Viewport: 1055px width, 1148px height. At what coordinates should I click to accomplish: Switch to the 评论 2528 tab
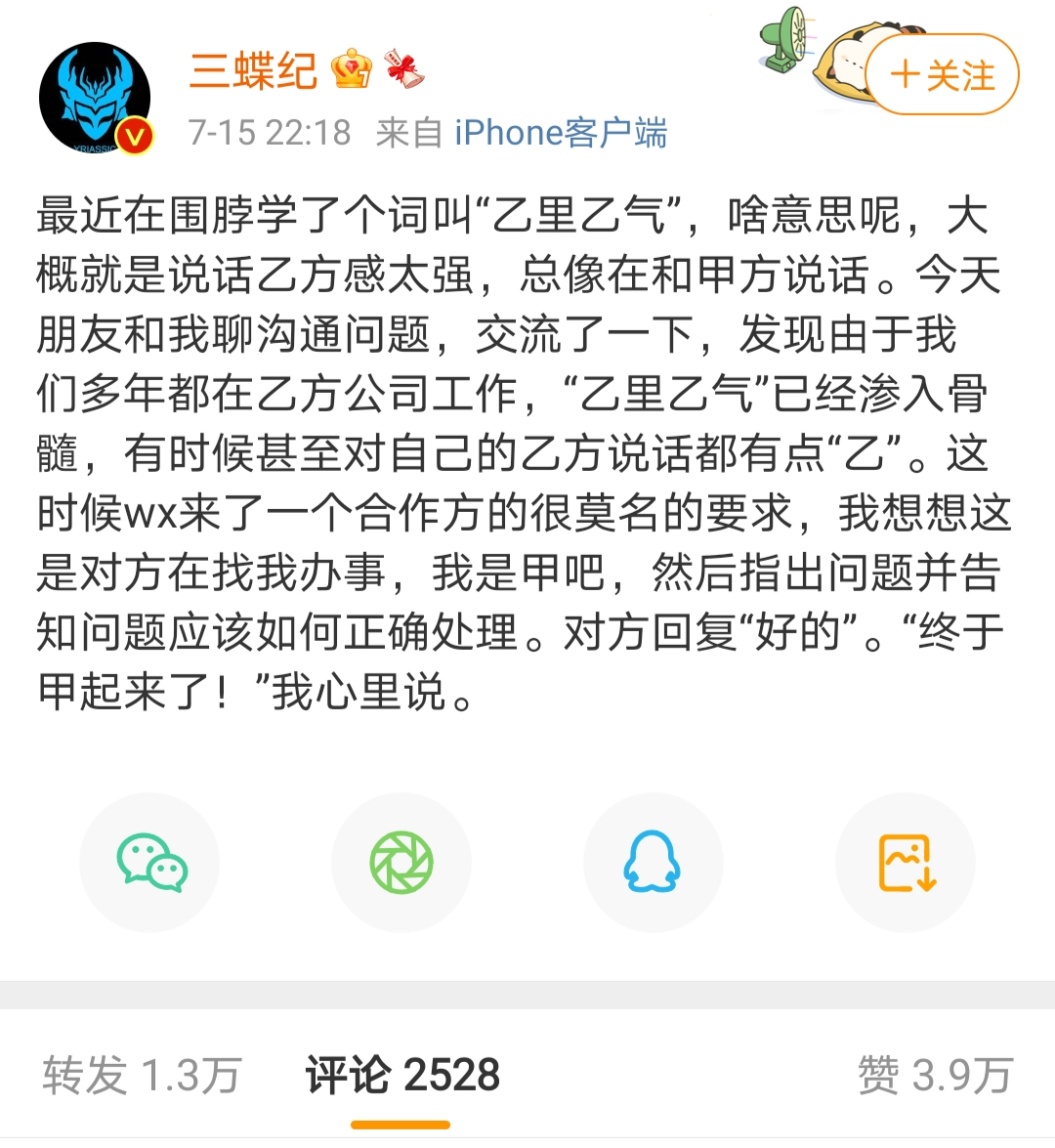[x=401, y=1076]
